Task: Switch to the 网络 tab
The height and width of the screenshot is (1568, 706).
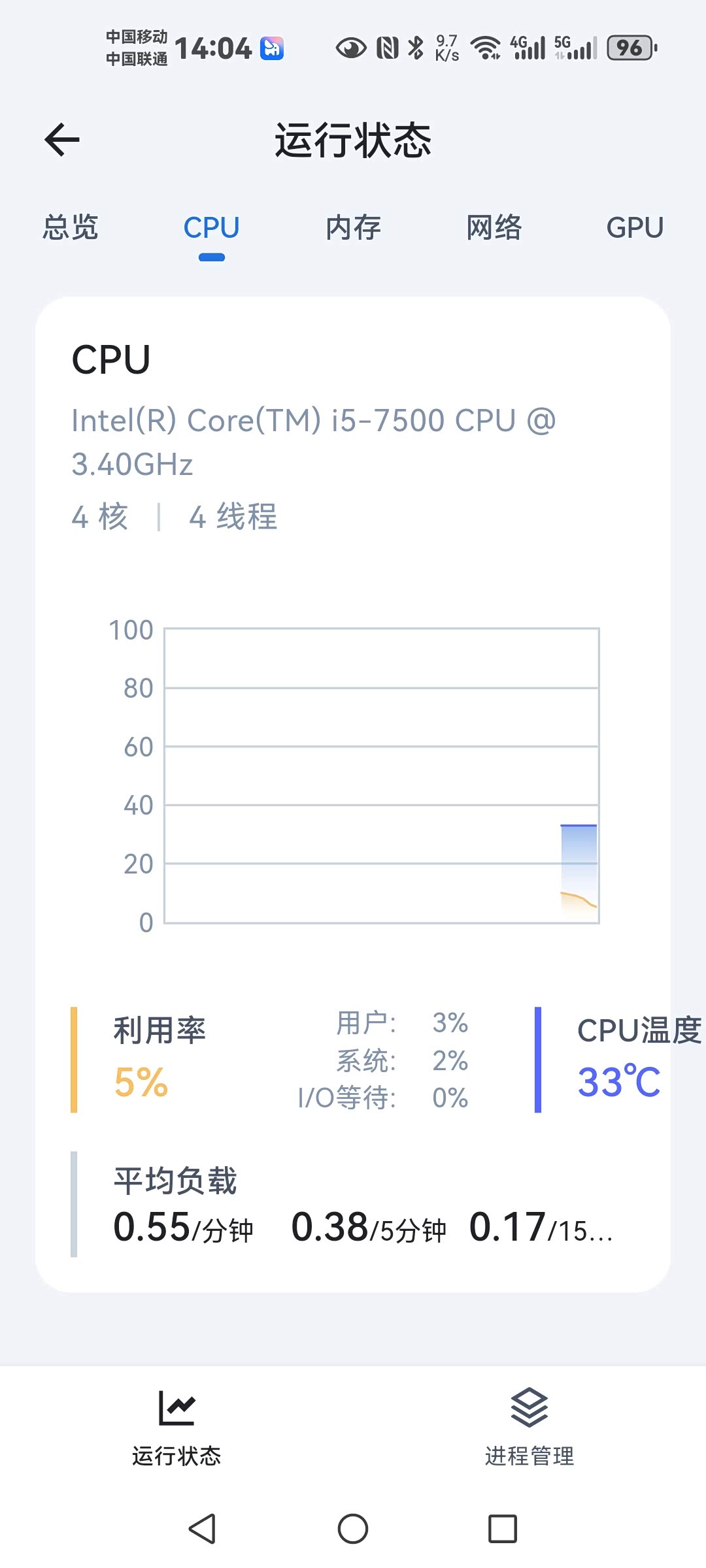Action: (494, 227)
